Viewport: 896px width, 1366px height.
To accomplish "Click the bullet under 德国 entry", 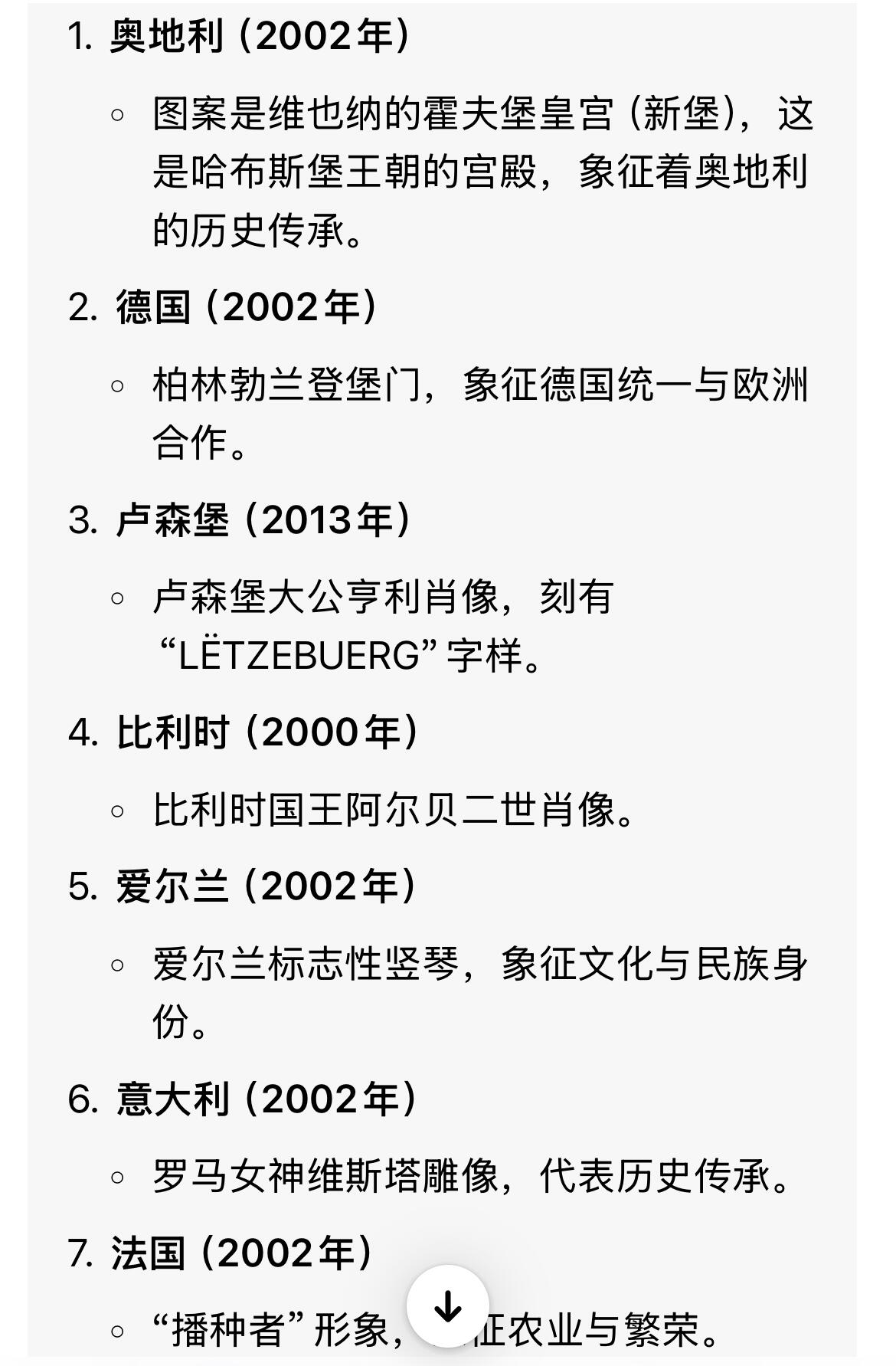I will (116, 385).
